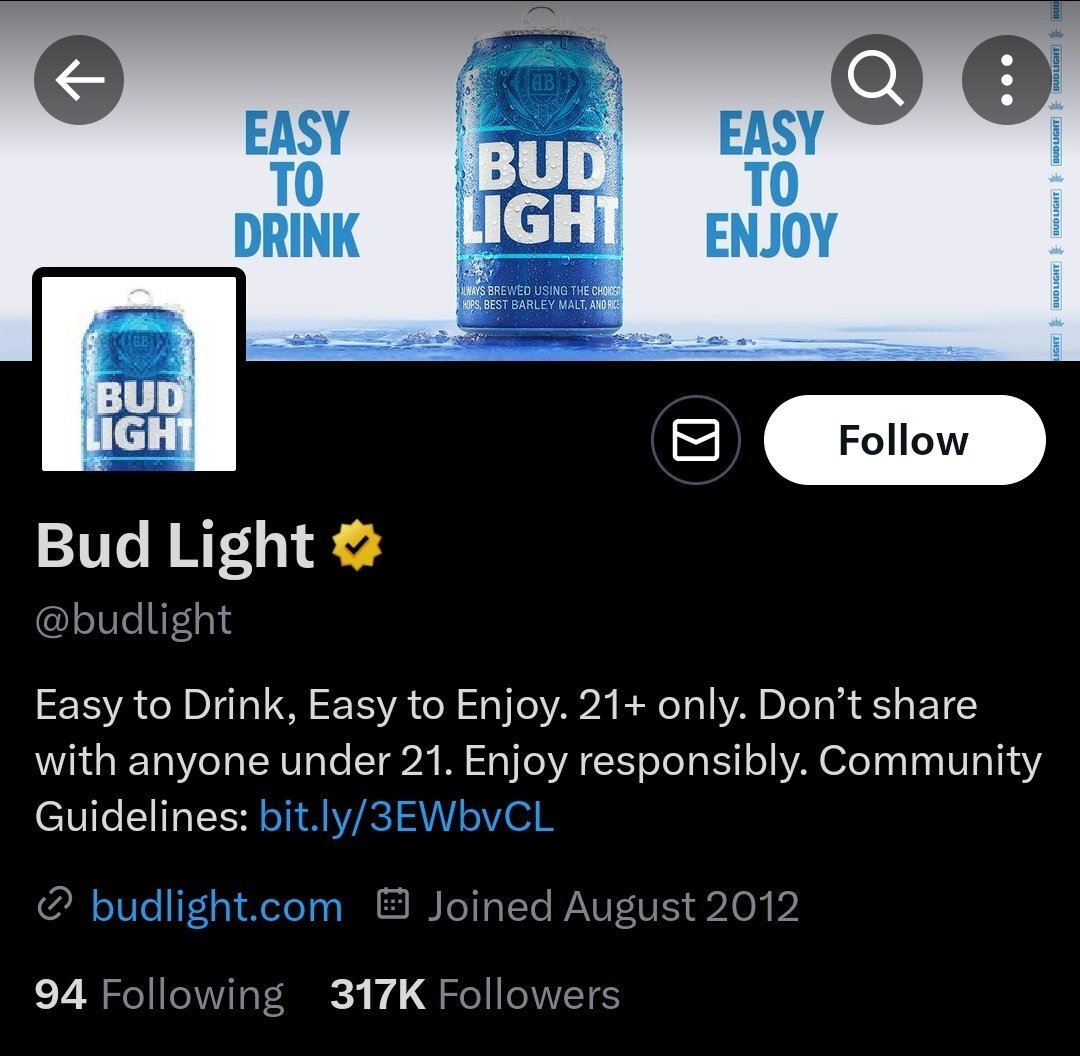Follow the Bud Light account
This screenshot has width=1080, height=1056.
pyautogui.click(x=904, y=441)
